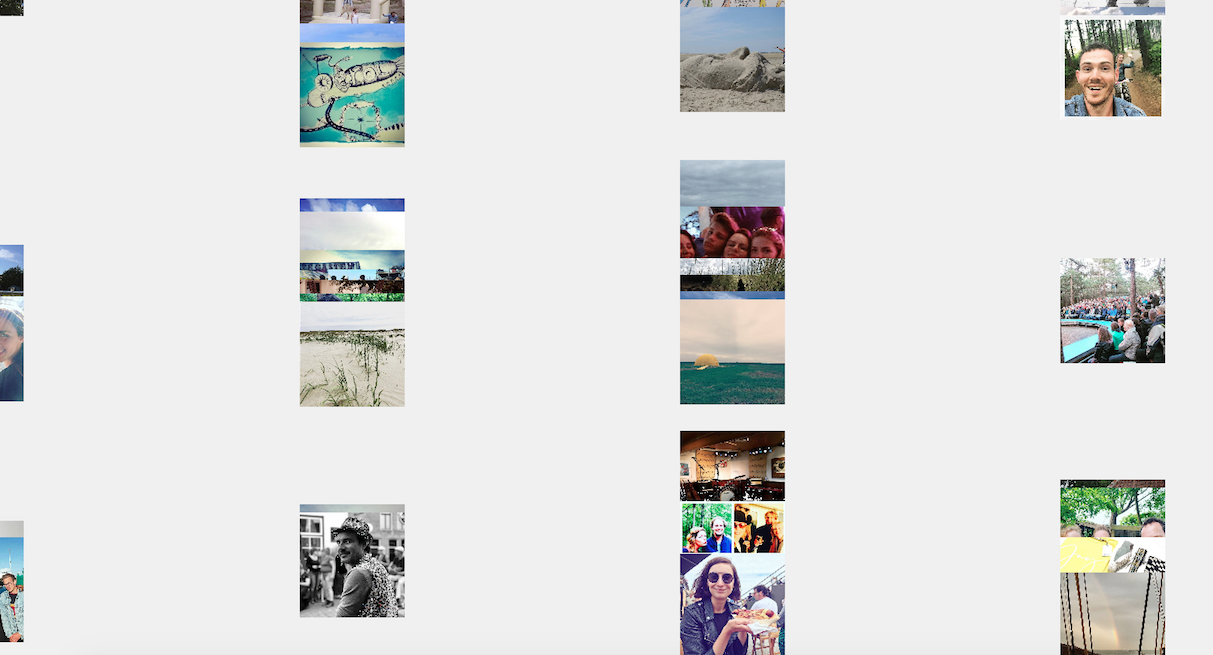Open the forest amphitheater crowd photo
The height and width of the screenshot is (655, 1213).
1112,310
